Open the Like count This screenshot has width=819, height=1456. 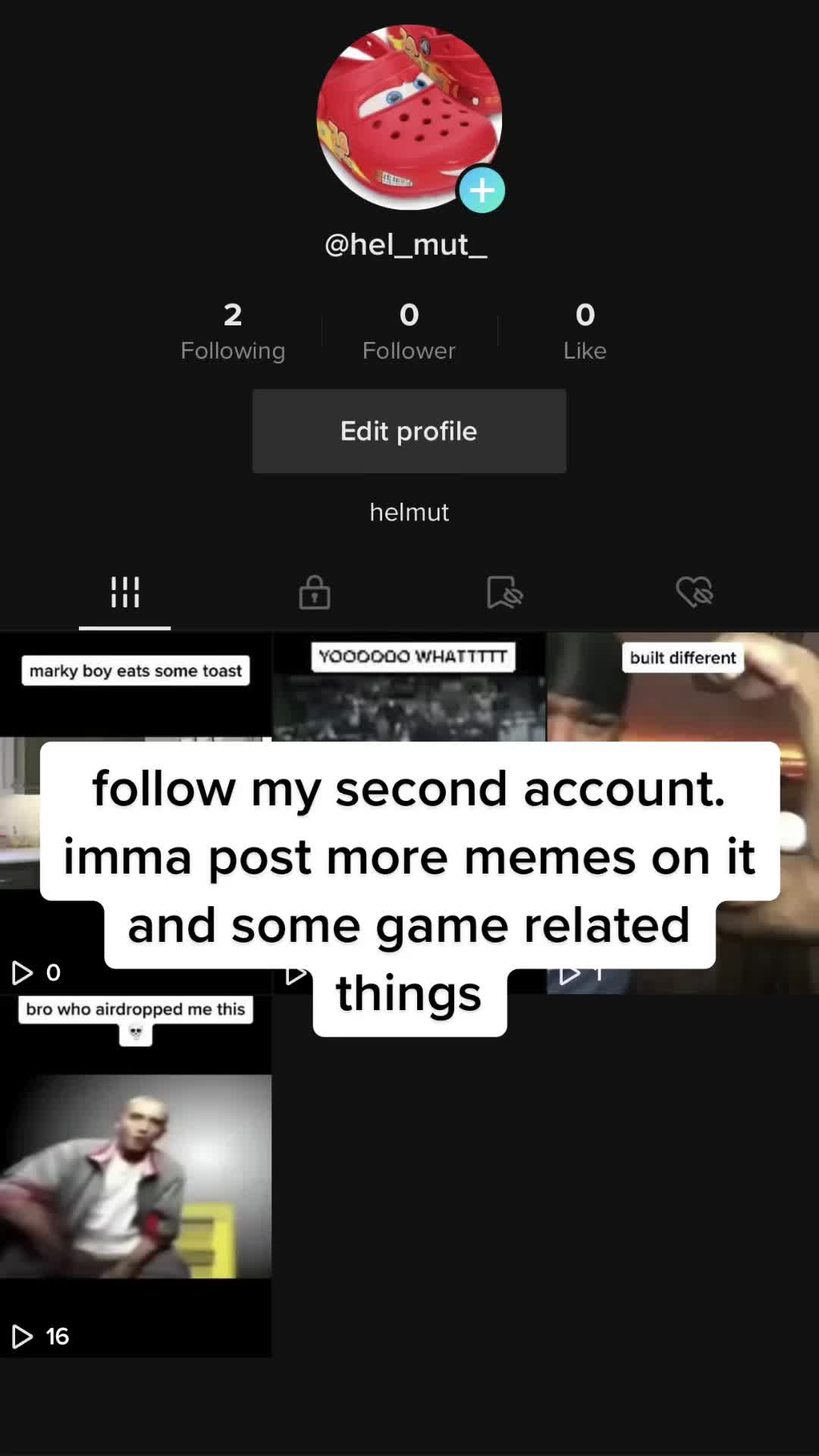coord(585,331)
